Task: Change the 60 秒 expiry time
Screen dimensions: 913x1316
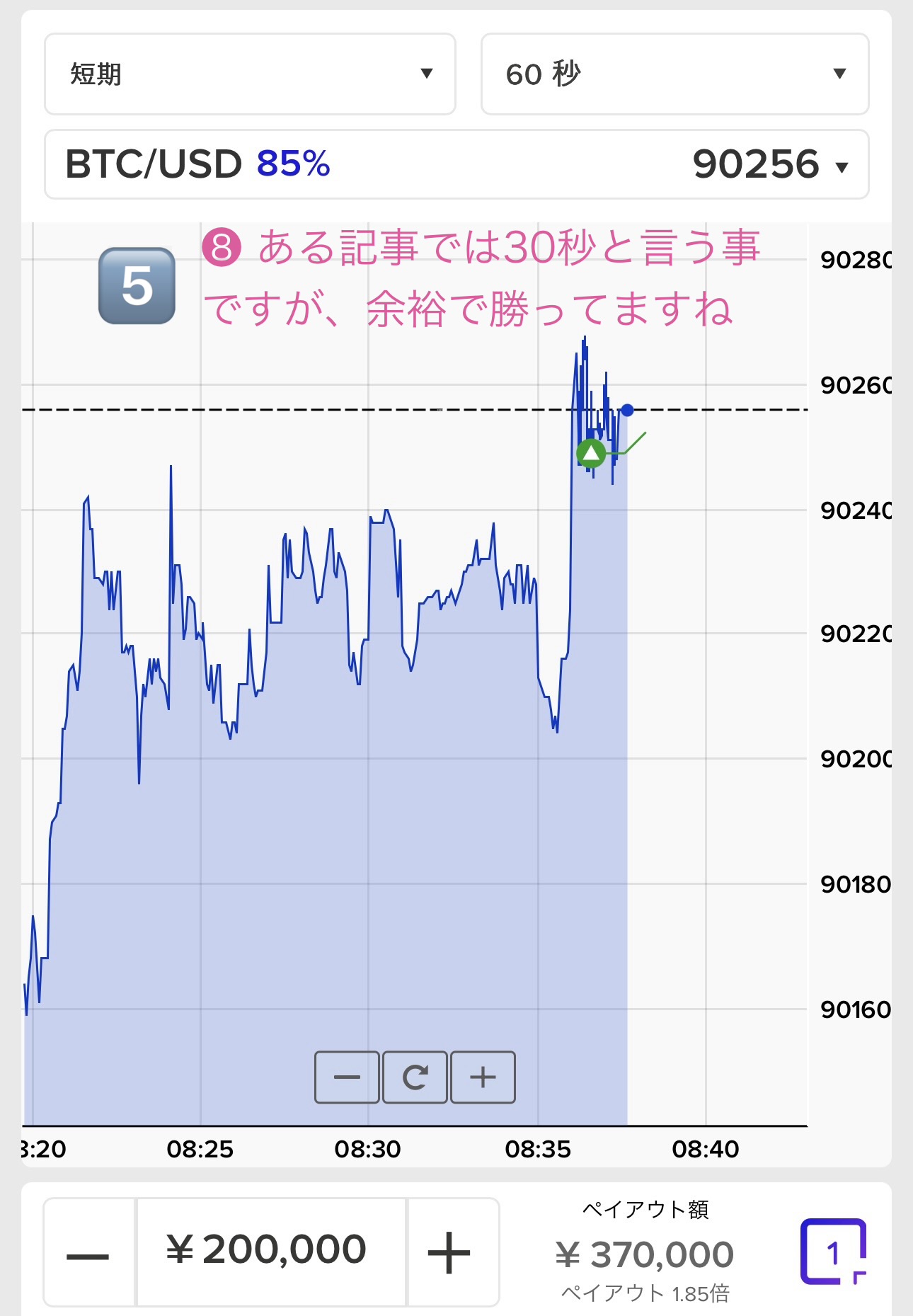Action: click(674, 74)
